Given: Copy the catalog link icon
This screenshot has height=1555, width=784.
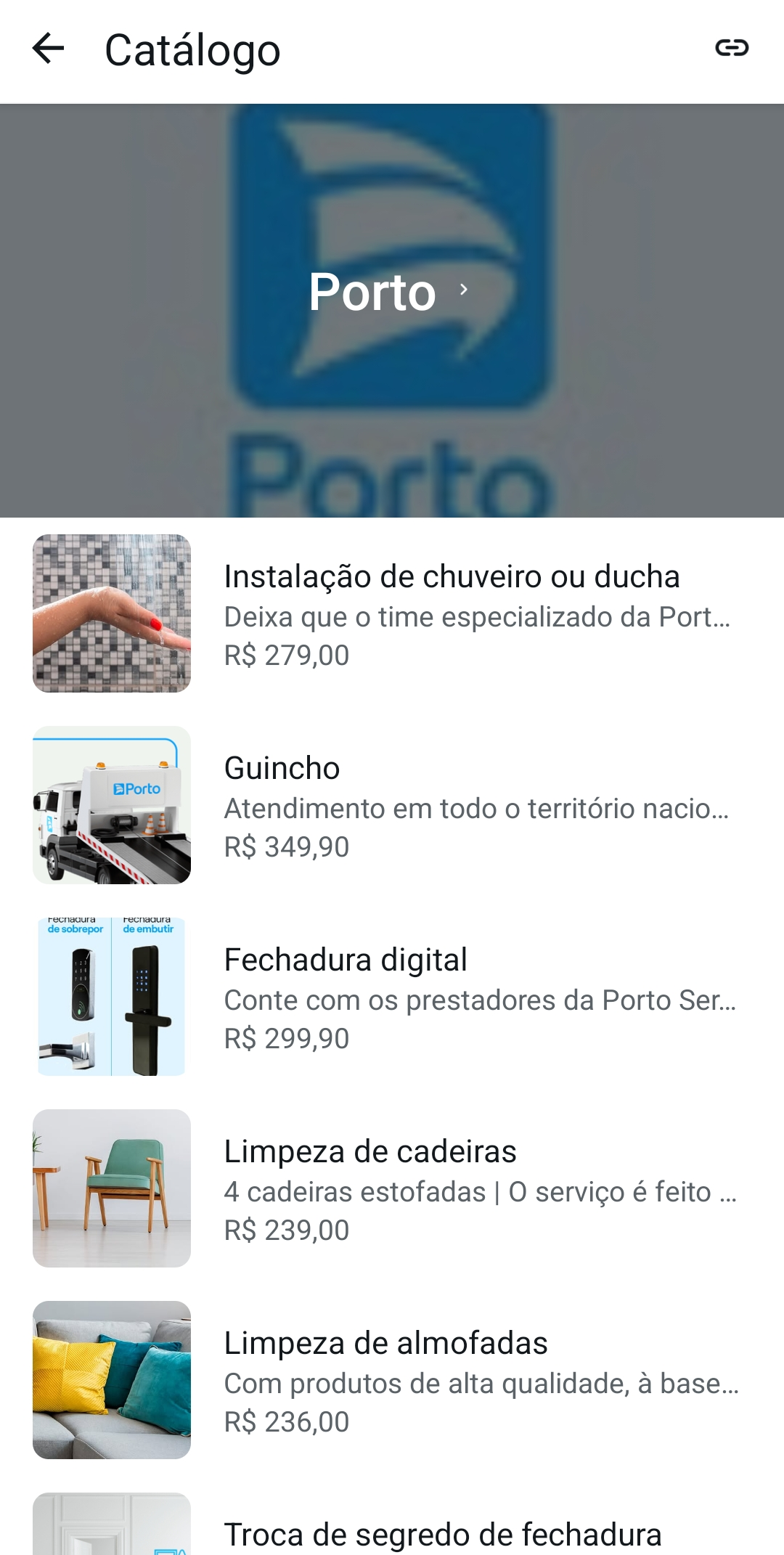Looking at the screenshot, I should click(731, 49).
